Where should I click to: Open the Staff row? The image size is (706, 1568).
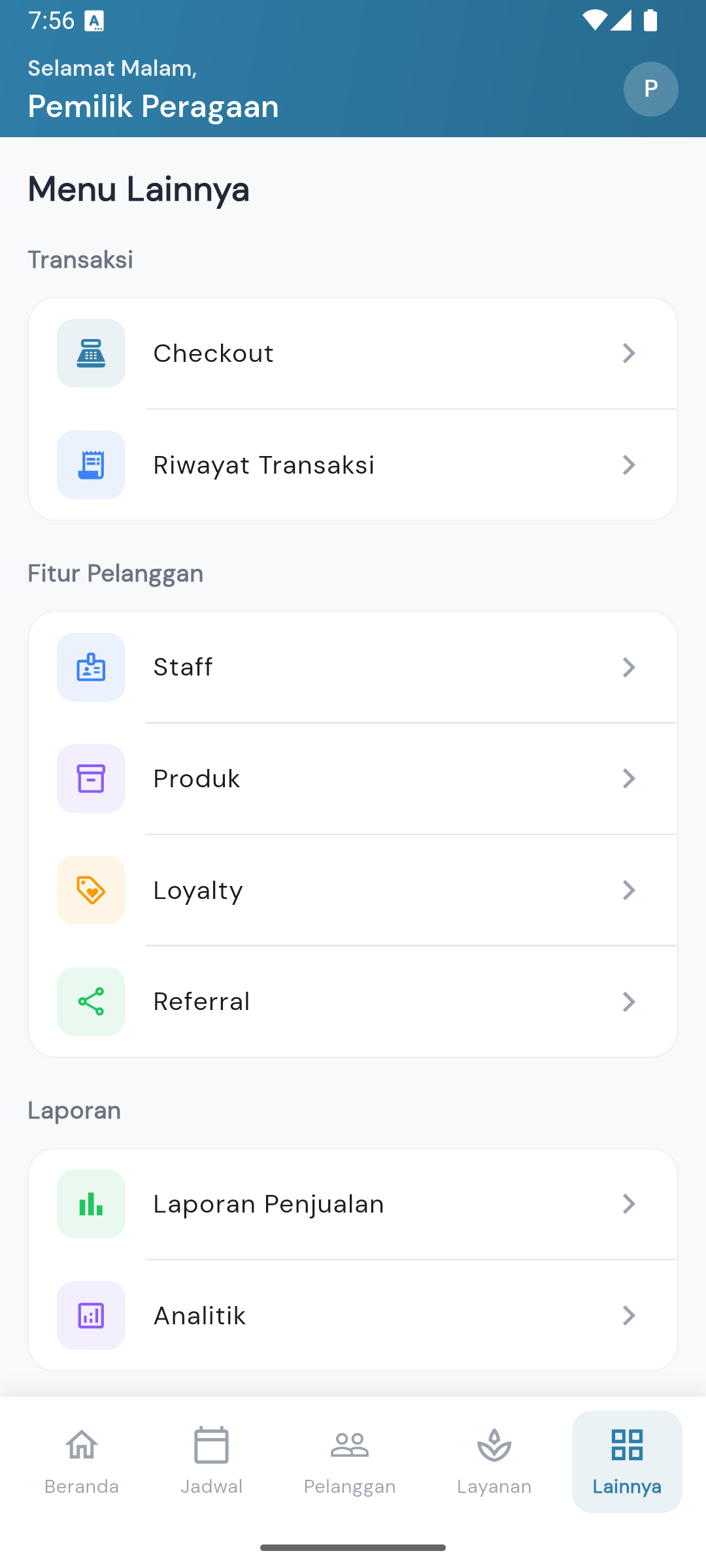coord(353,667)
